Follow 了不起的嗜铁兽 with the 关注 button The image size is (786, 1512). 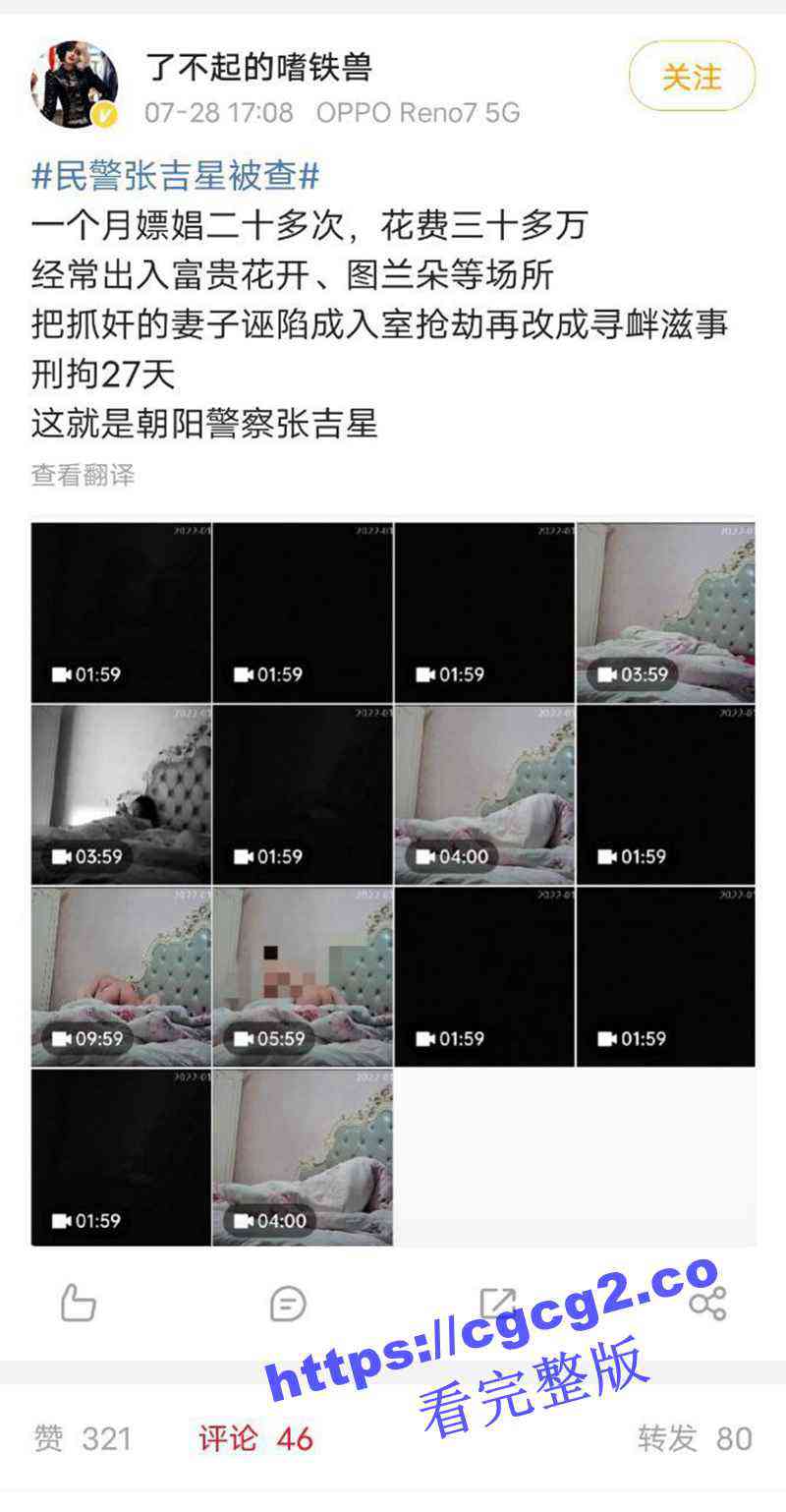click(x=692, y=77)
